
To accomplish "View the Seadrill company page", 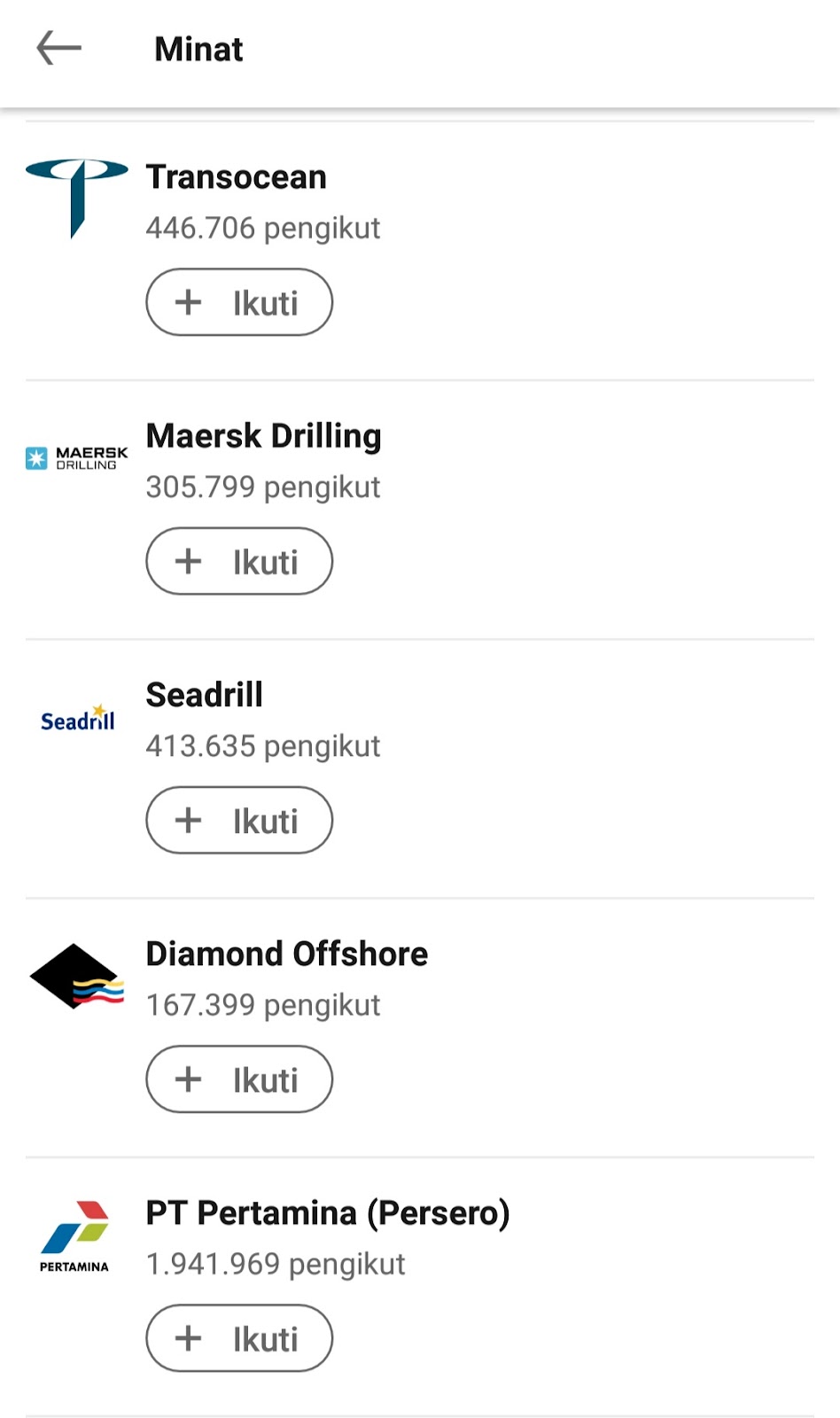I will [x=205, y=695].
